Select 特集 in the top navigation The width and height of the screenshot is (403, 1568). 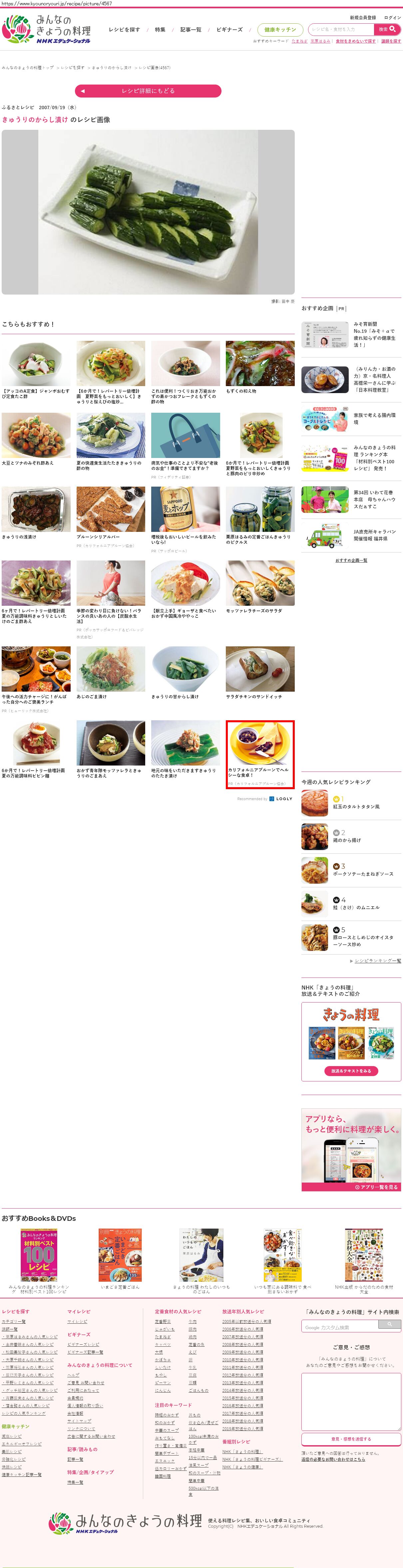point(160,30)
